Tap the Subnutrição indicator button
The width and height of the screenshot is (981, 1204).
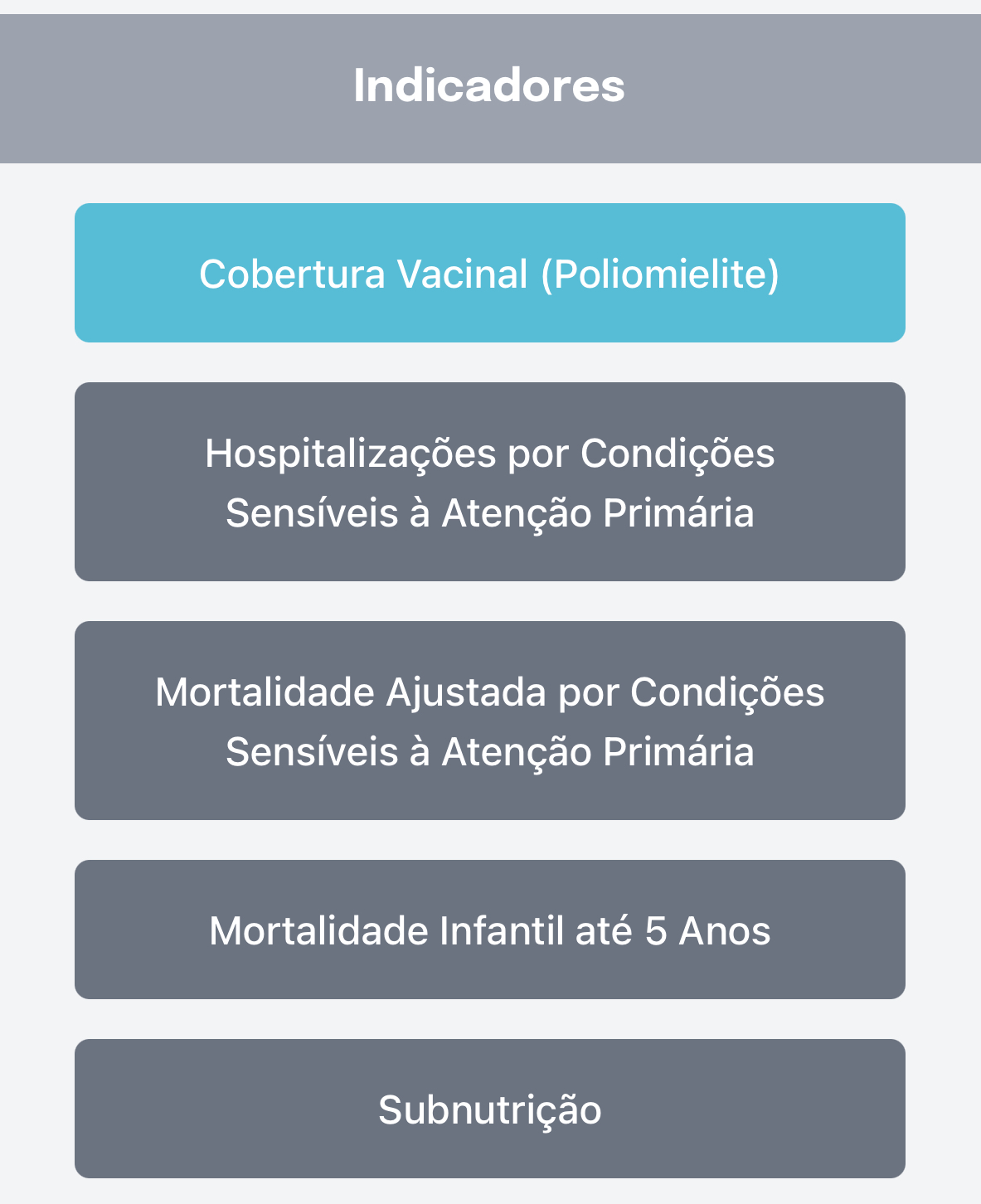tap(489, 1109)
